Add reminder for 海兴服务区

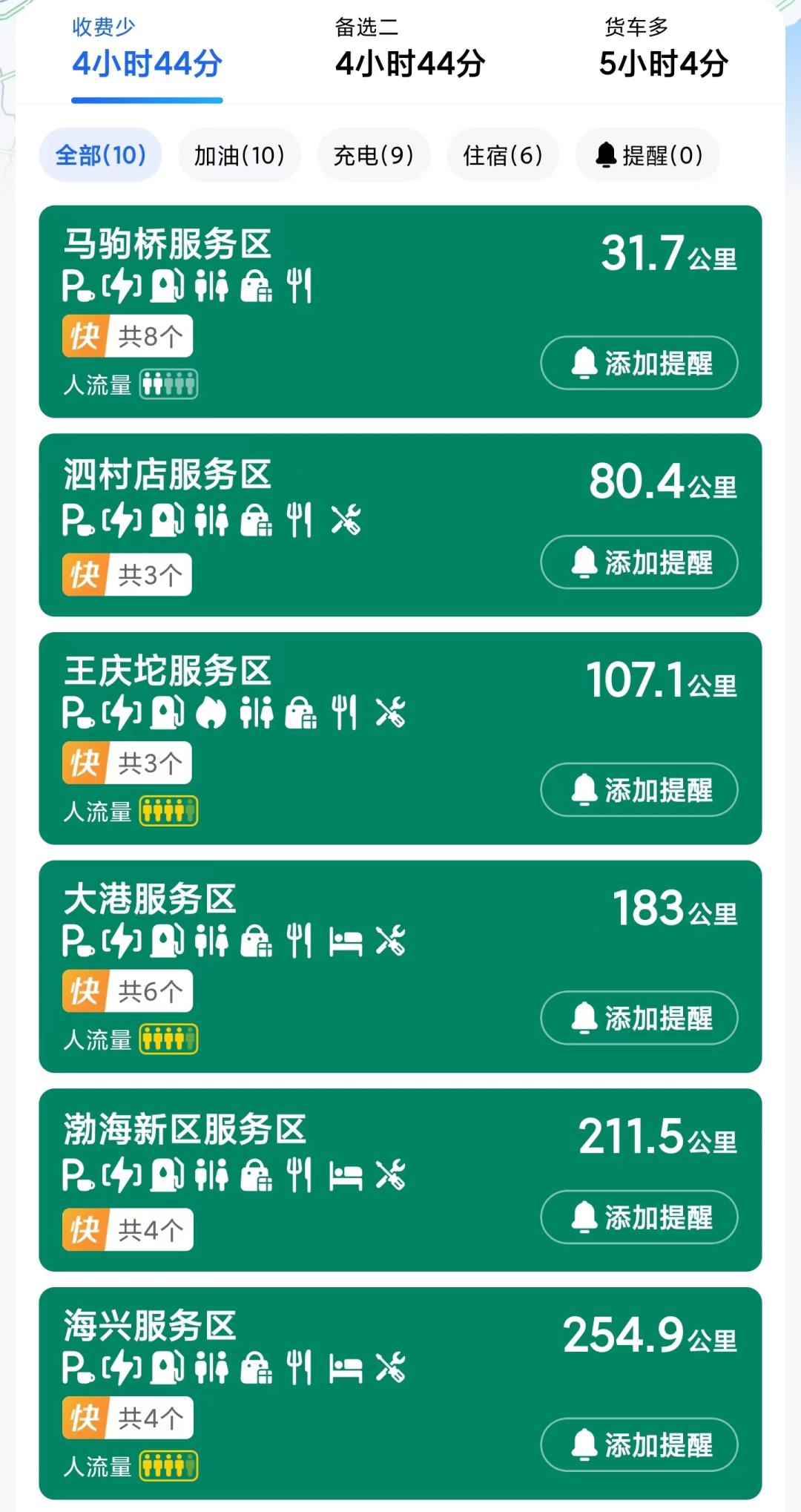[x=639, y=1444]
